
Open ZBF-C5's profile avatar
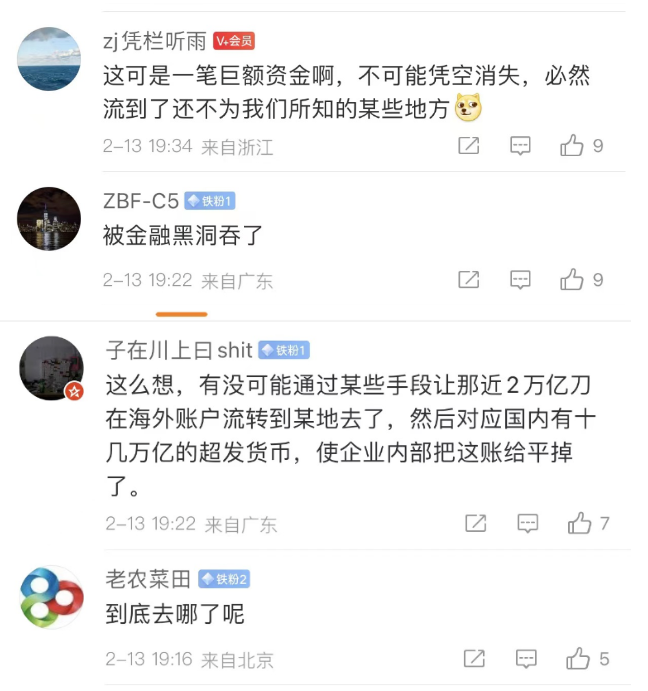(x=49, y=219)
